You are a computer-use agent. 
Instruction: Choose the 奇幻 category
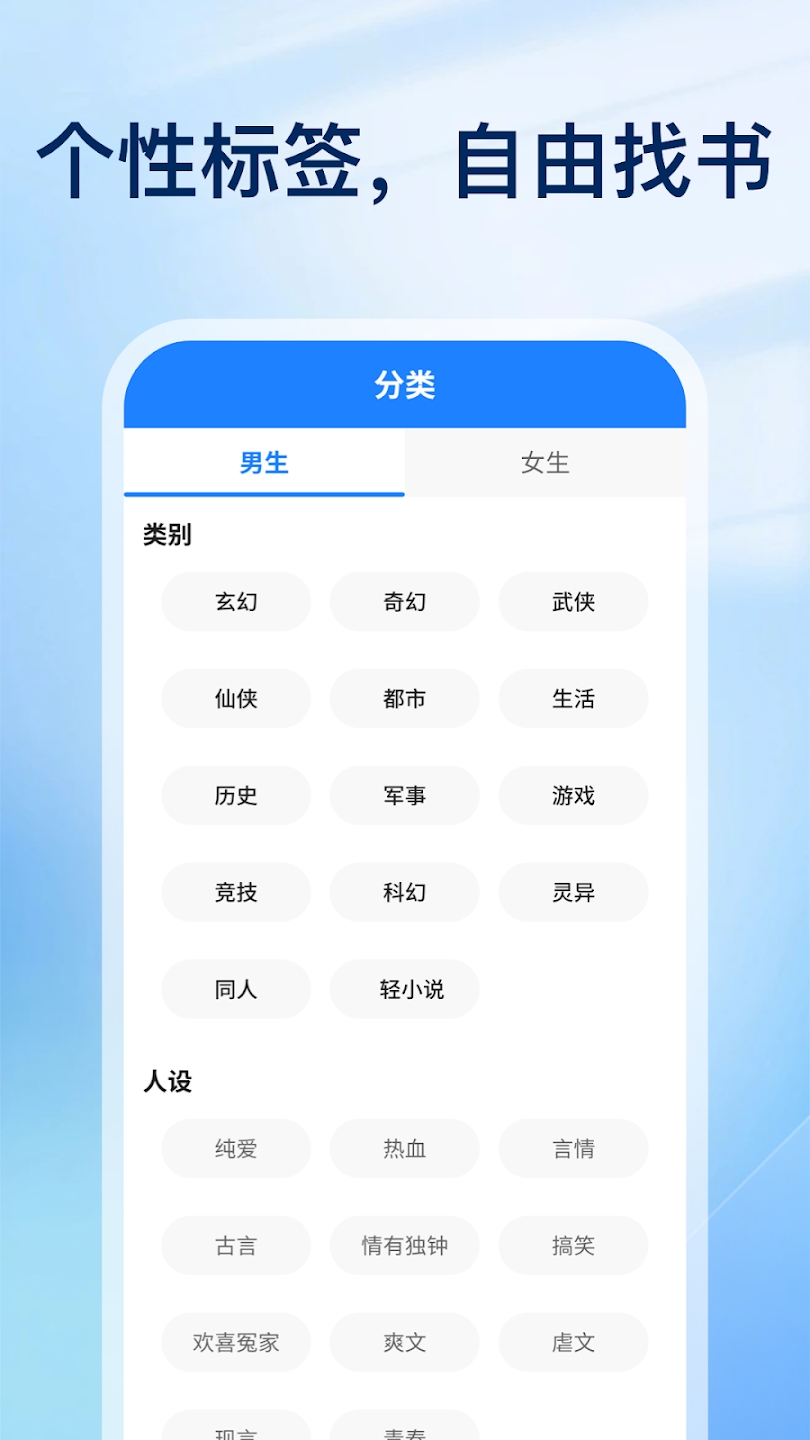[404, 602]
